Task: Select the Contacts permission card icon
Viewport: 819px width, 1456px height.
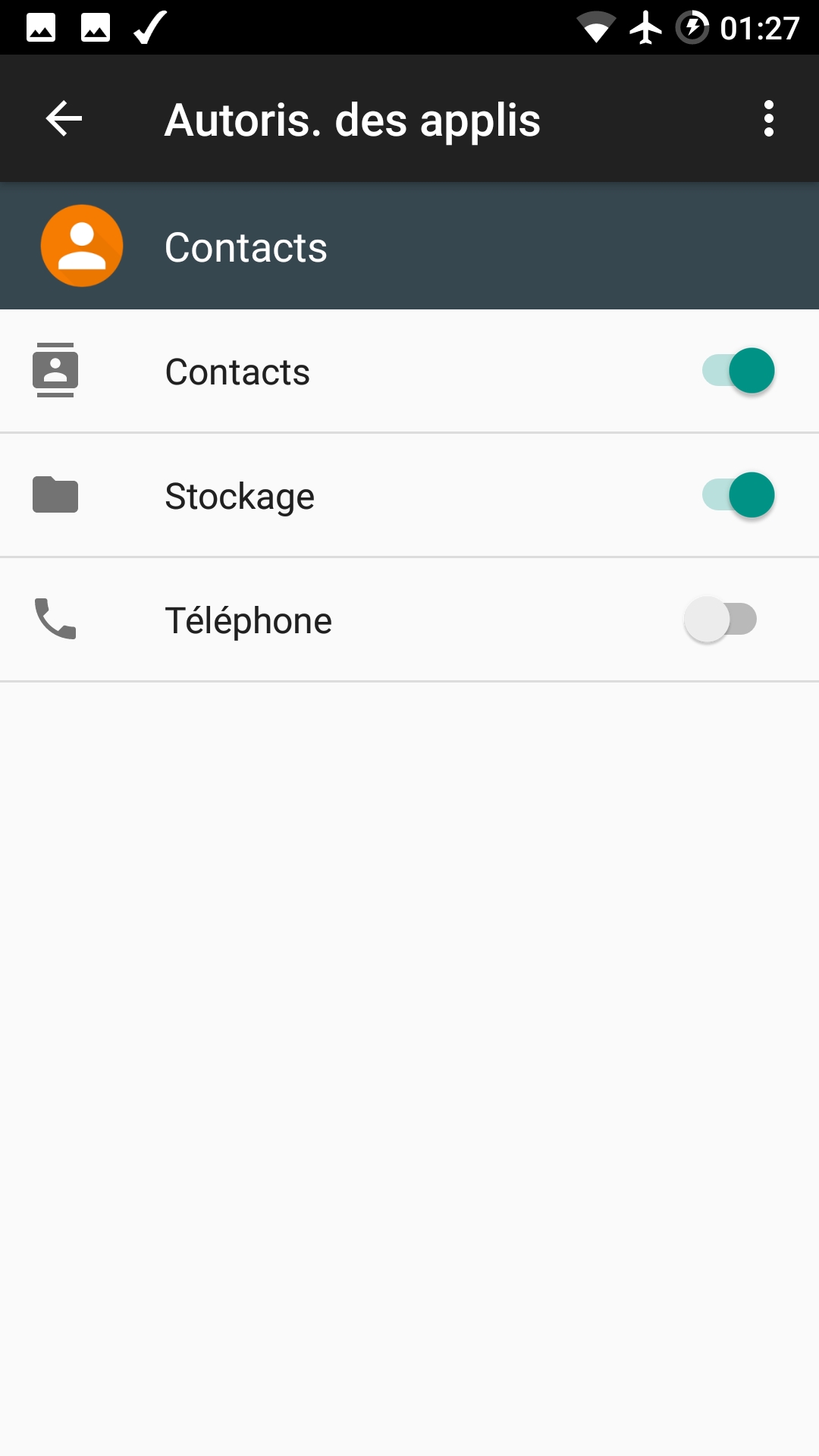Action: [56, 371]
